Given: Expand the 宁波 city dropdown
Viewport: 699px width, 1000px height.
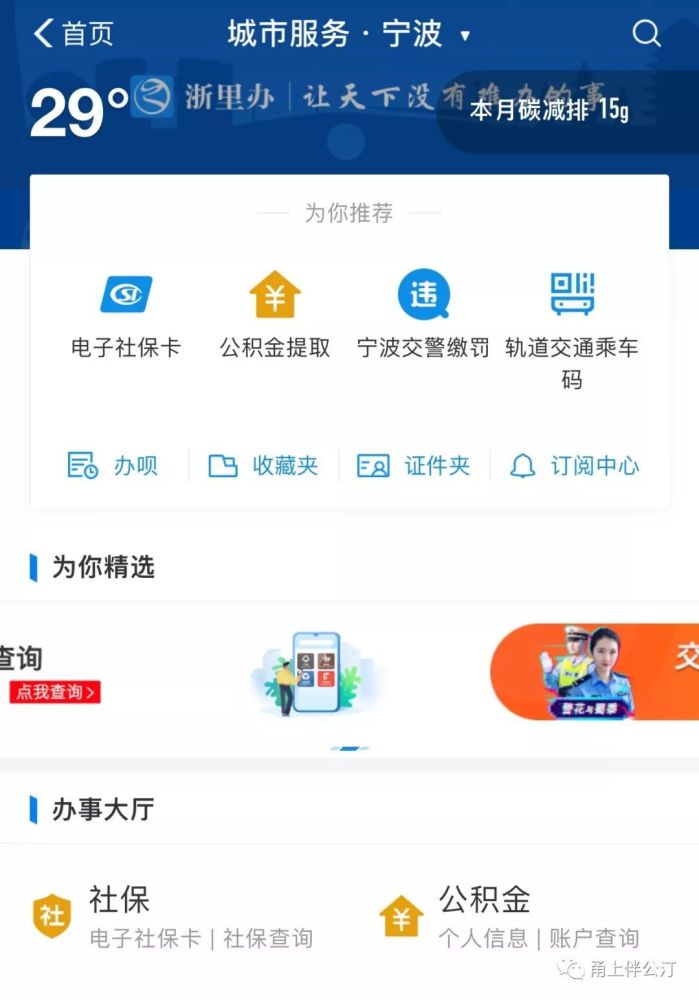Looking at the screenshot, I should 465,35.
